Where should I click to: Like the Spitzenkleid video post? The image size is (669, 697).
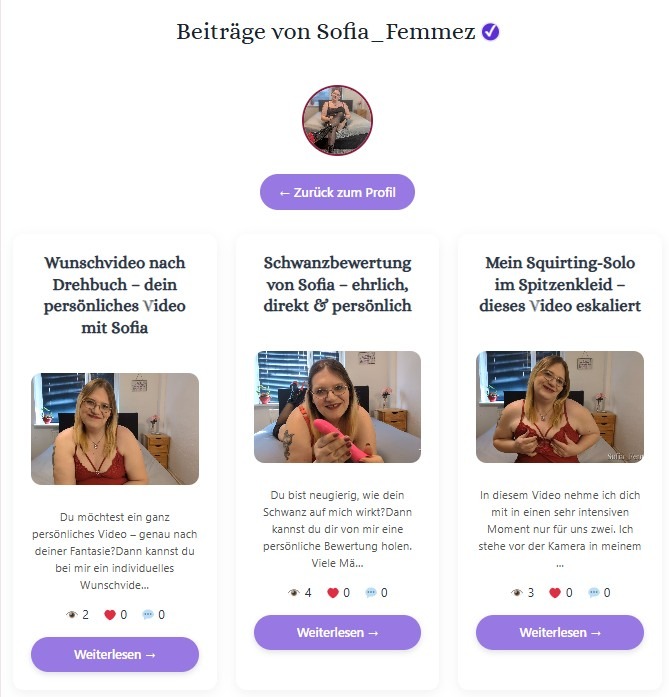pos(555,593)
